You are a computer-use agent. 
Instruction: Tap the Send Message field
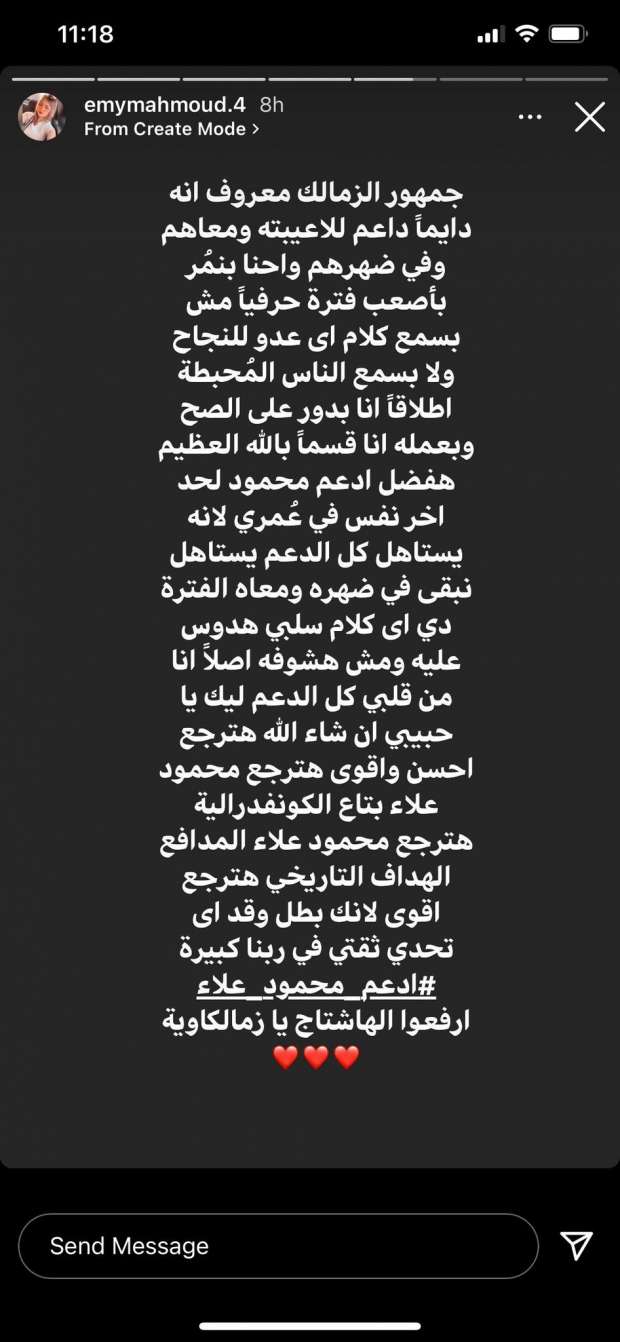tap(278, 1245)
